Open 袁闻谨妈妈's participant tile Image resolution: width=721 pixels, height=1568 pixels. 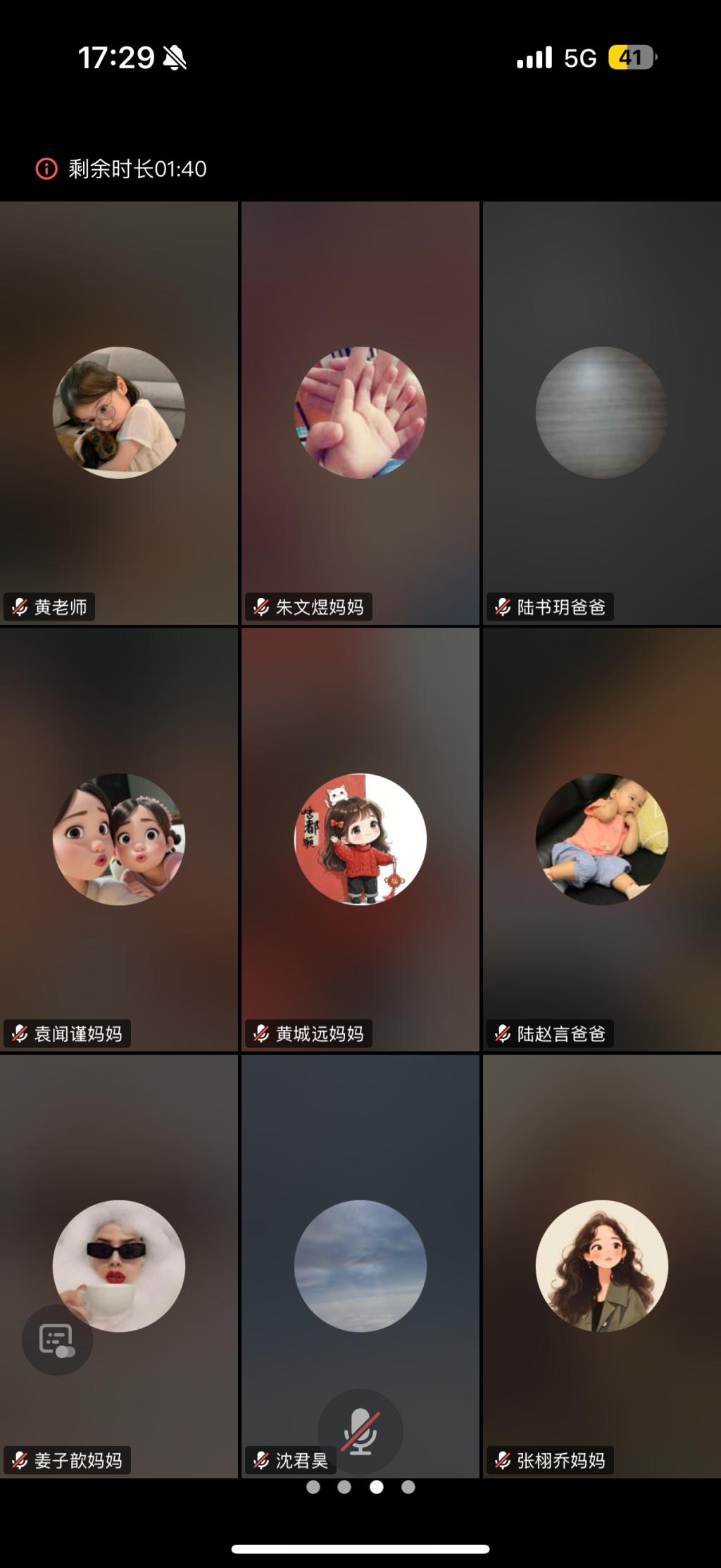(118, 839)
